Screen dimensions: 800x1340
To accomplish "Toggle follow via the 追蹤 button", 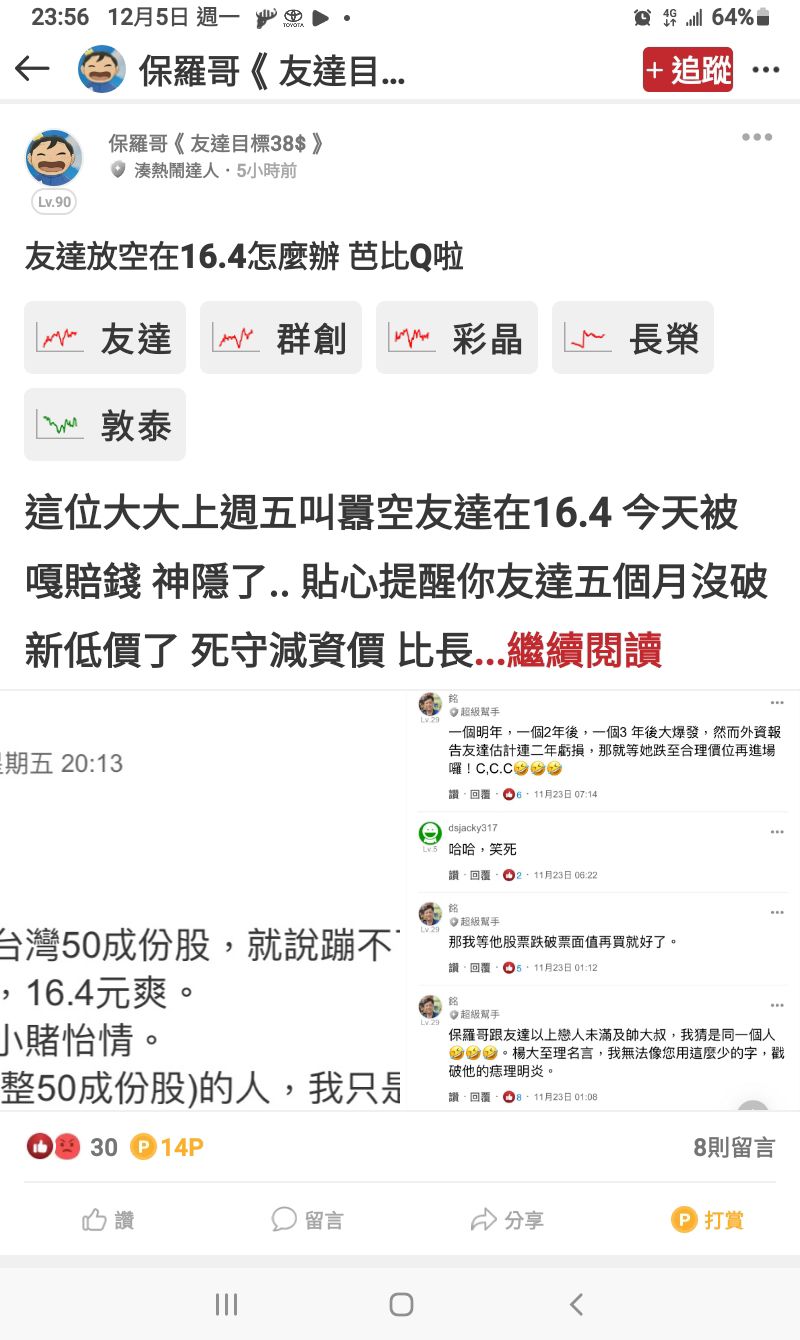I will click(687, 70).
